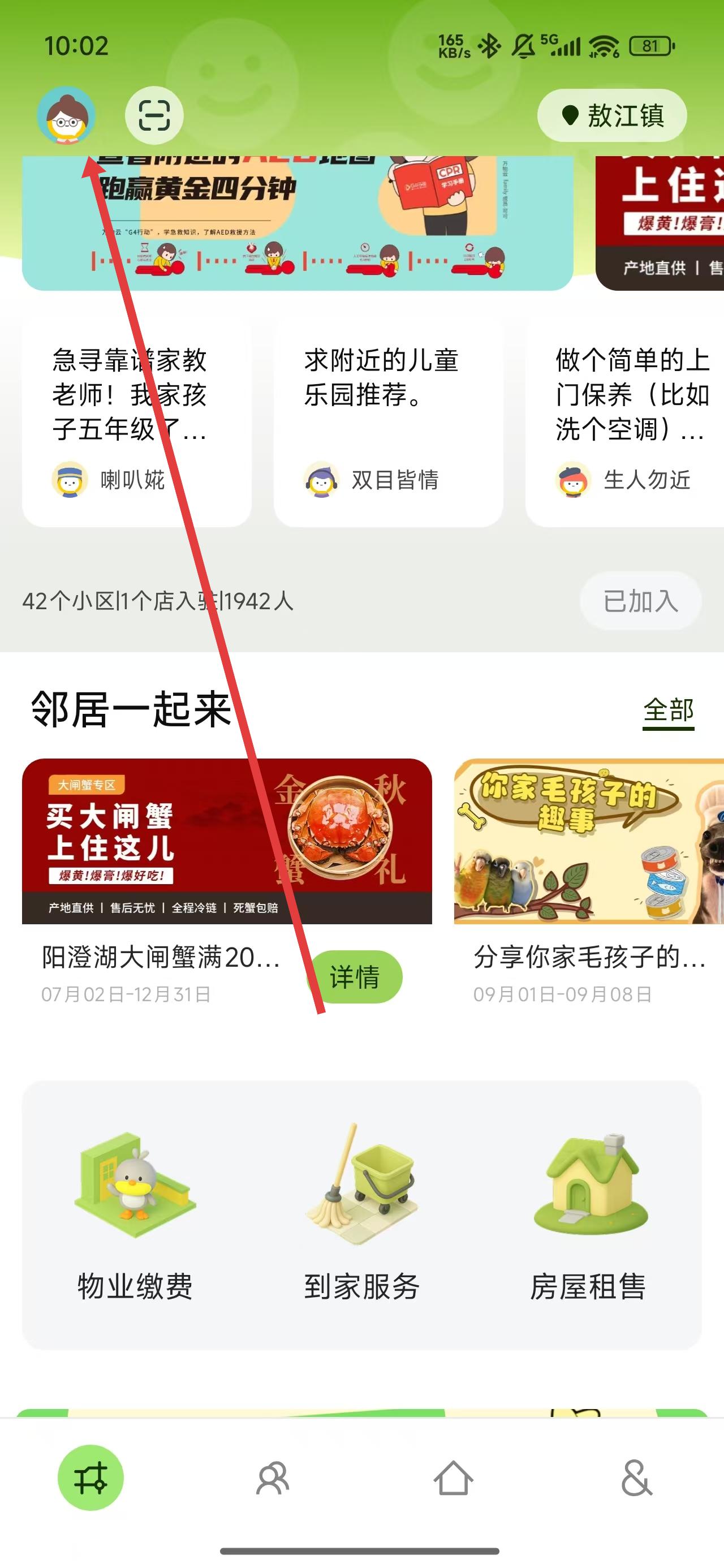The height and width of the screenshot is (1568, 724).
Task: Switch to the neighbors people tab
Action: click(x=272, y=1478)
